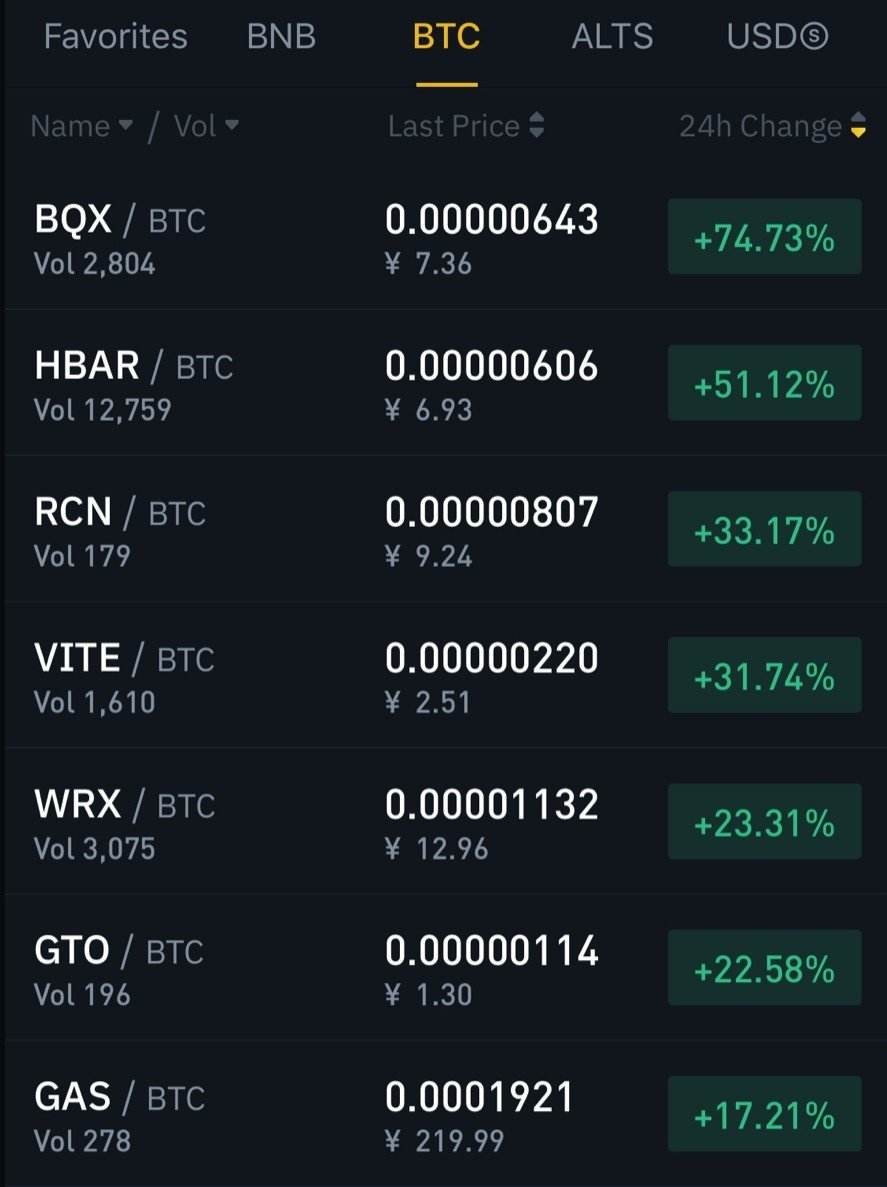Image resolution: width=887 pixels, height=1187 pixels.
Task: Open the ALTS tab
Action: [612, 37]
